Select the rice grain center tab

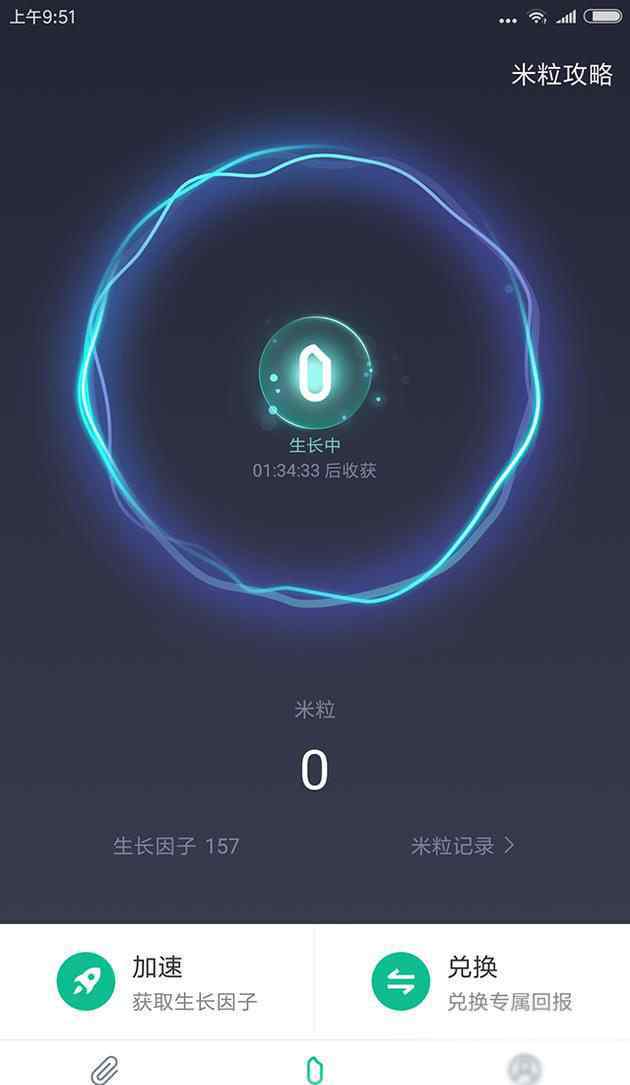[315, 1068]
